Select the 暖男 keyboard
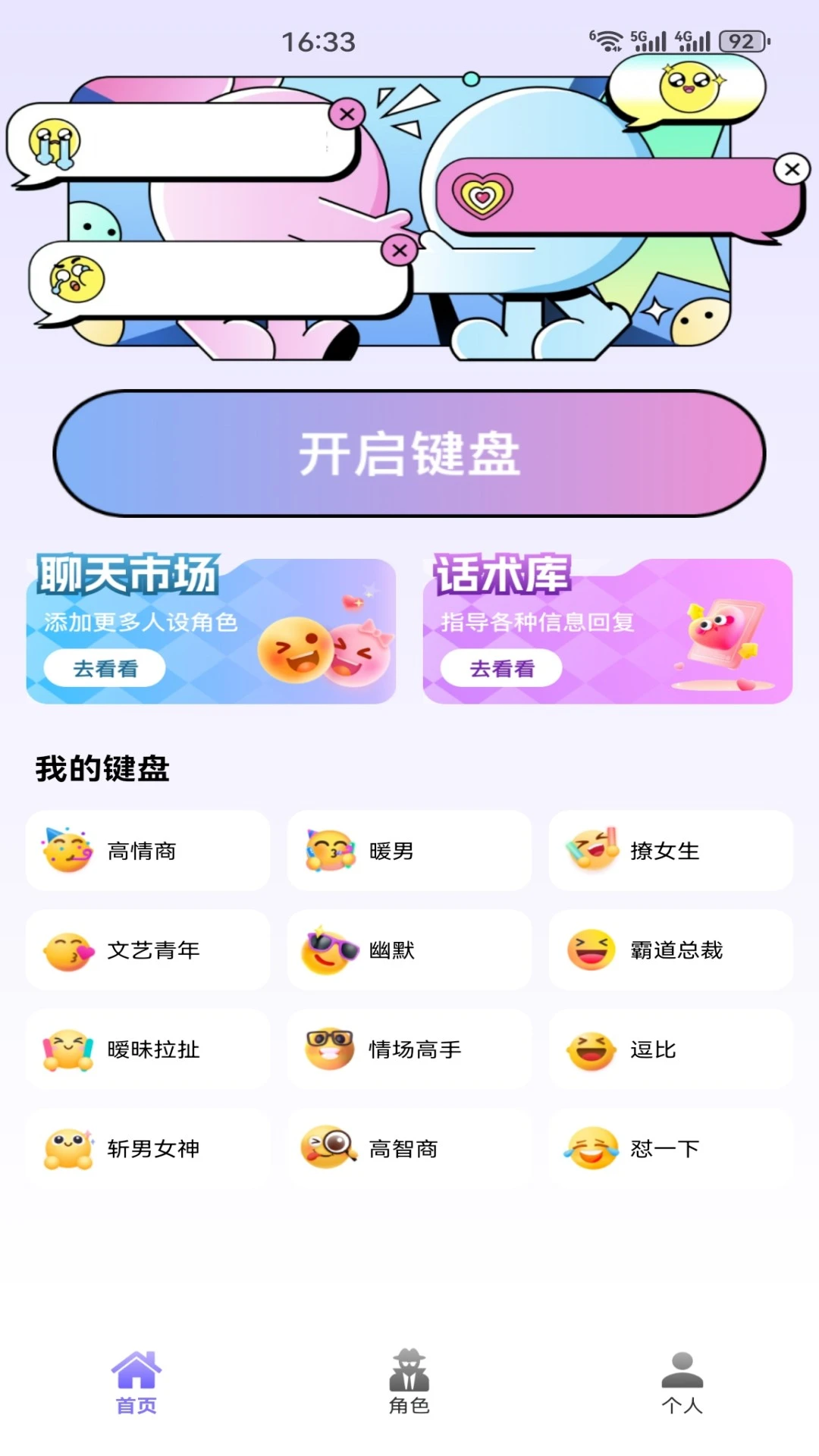The height and width of the screenshot is (1456, 819). point(409,851)
